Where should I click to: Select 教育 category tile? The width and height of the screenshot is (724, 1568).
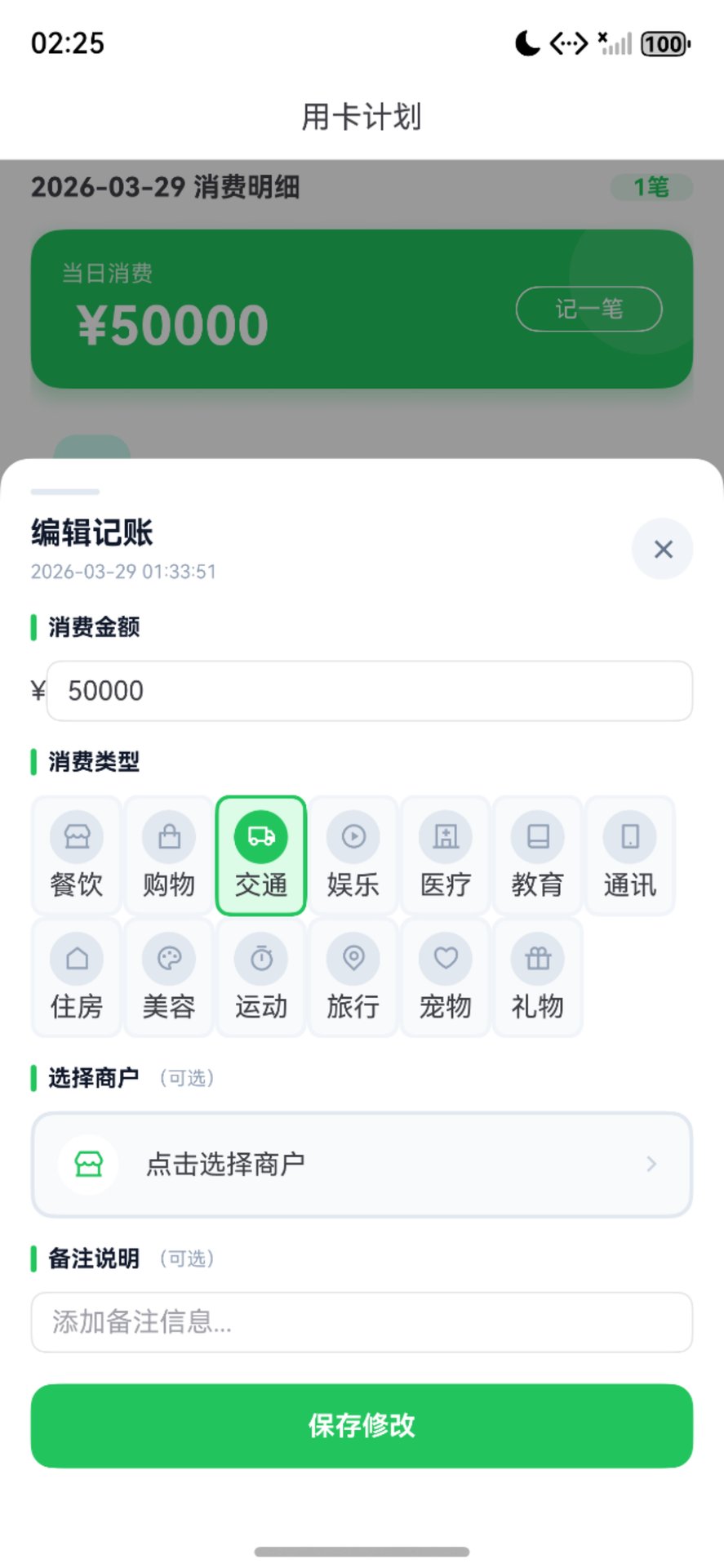538,855
